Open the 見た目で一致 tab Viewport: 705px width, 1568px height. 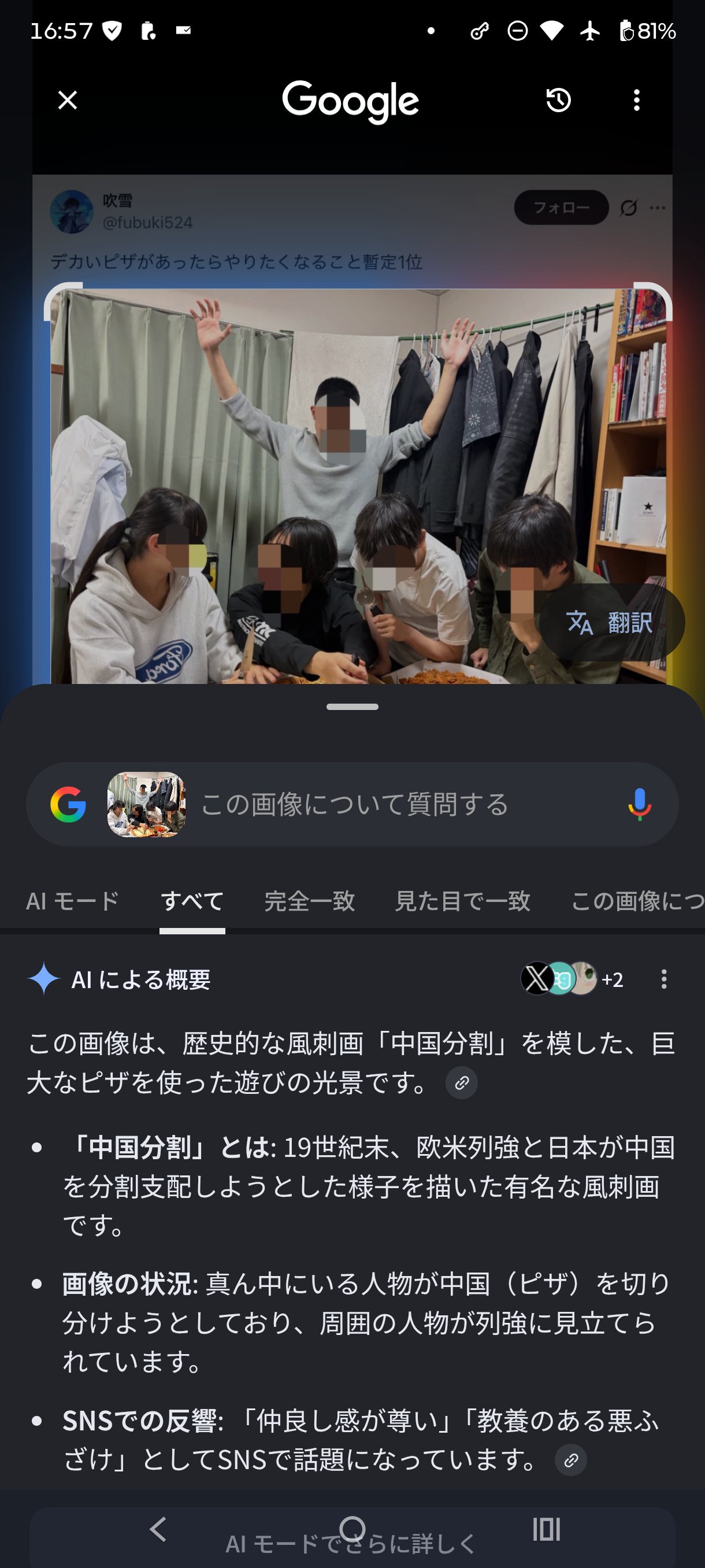pyautogui.click(x=462, y=901)
